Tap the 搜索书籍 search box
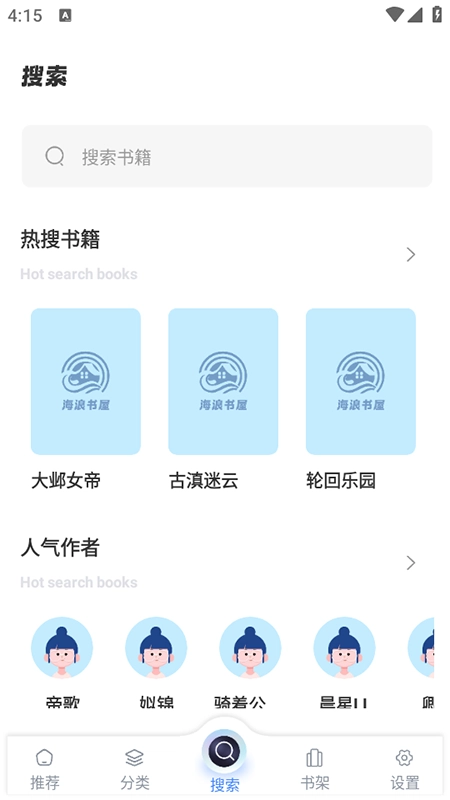This screenshot has width=450, height=800. click(227, 156)
